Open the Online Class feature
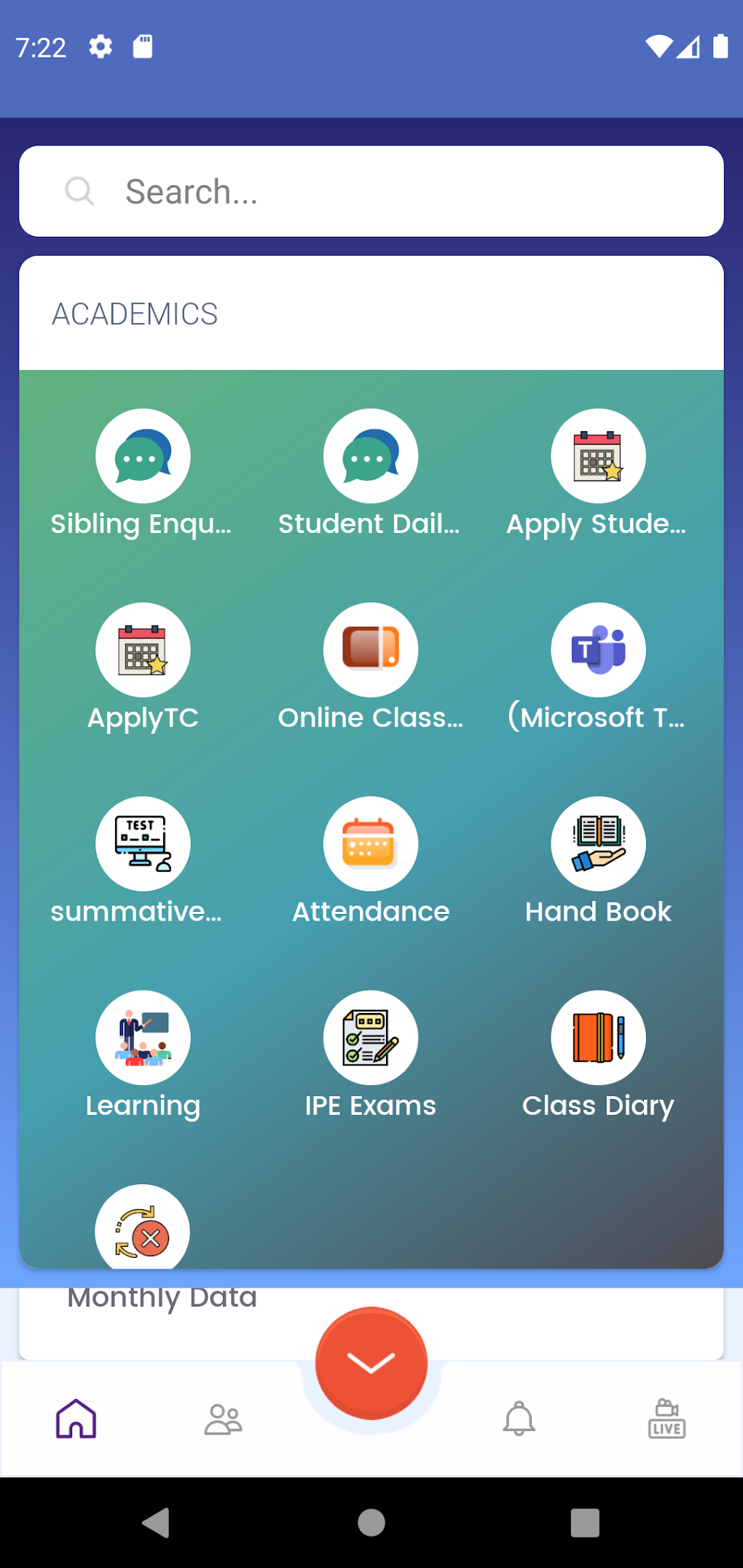 (371, 650)
